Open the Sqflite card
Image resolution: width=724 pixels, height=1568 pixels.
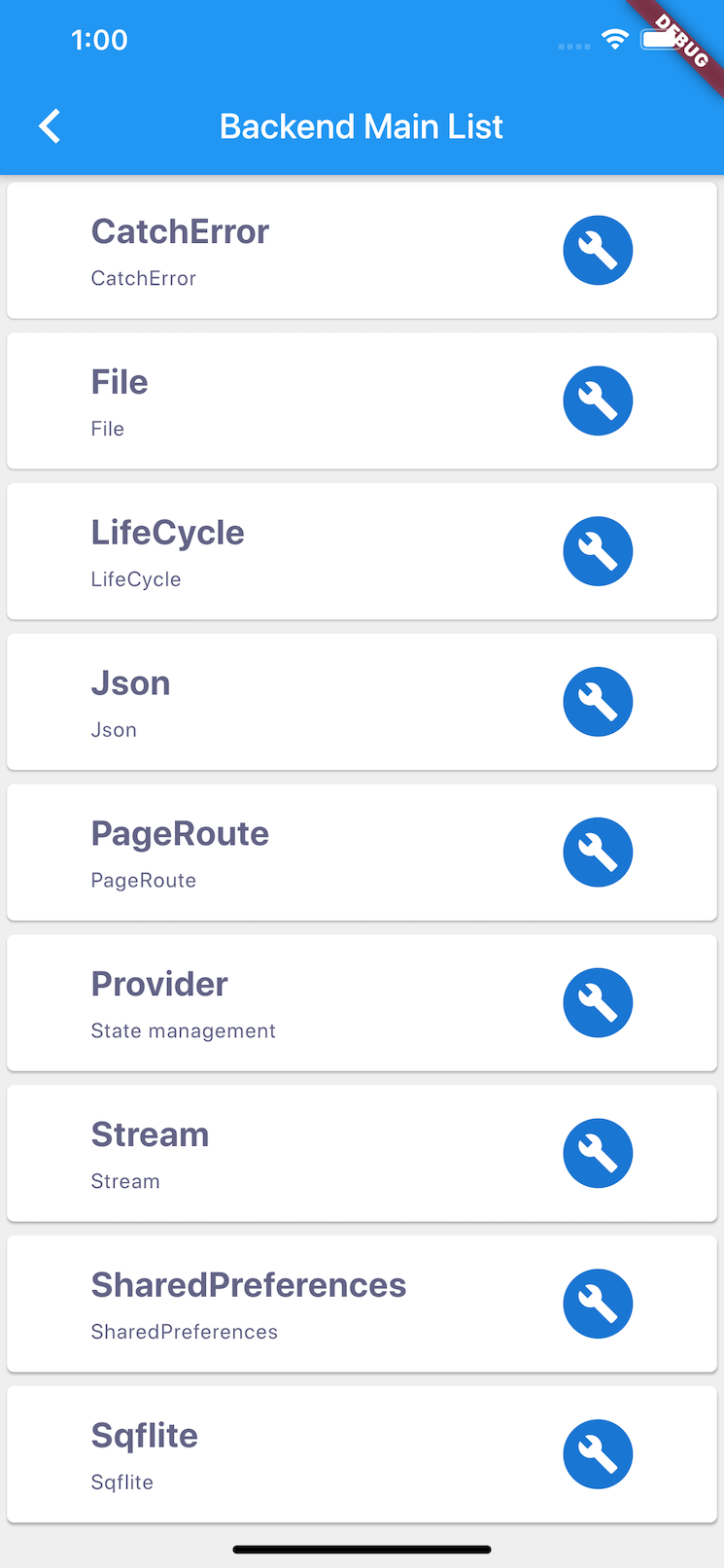click(x=292, y=1454)
